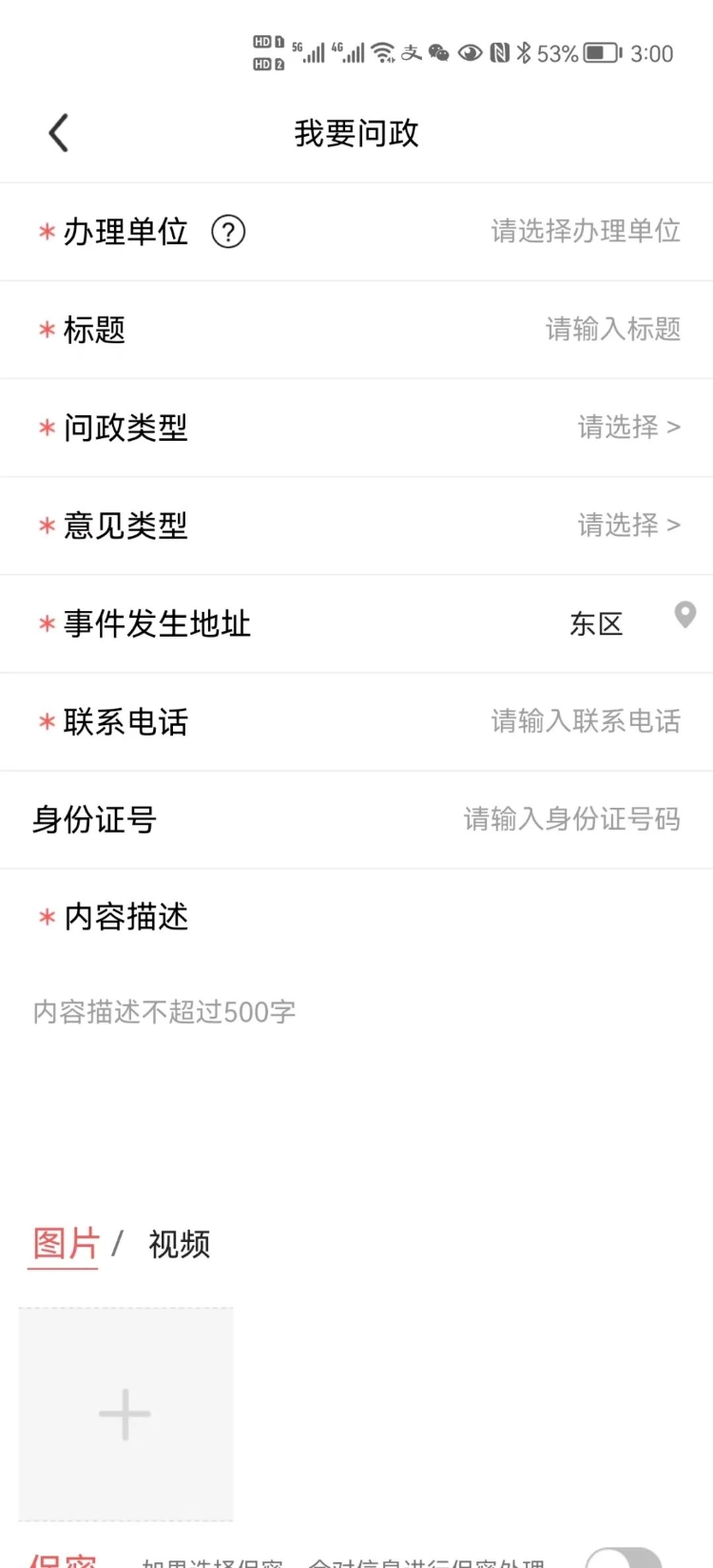Focus the 请输入联系电话 phone field
Viewport: 713px width, 1568px height.
point(586,721)
